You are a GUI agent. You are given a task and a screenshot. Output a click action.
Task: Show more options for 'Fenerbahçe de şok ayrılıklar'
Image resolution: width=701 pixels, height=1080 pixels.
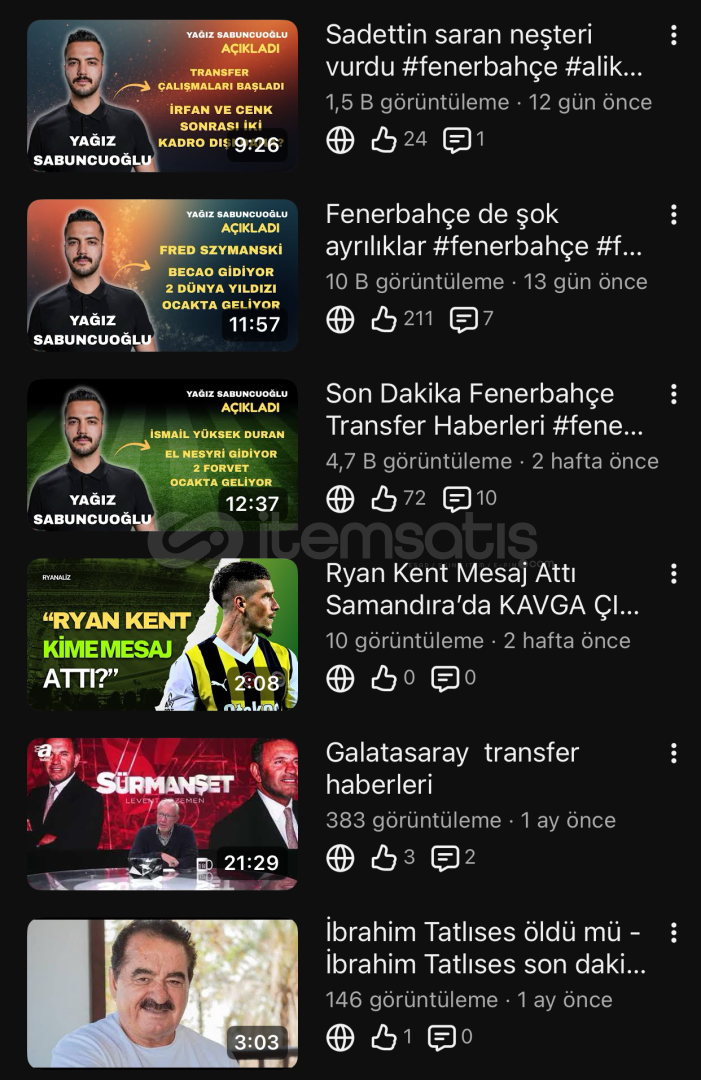674,215
